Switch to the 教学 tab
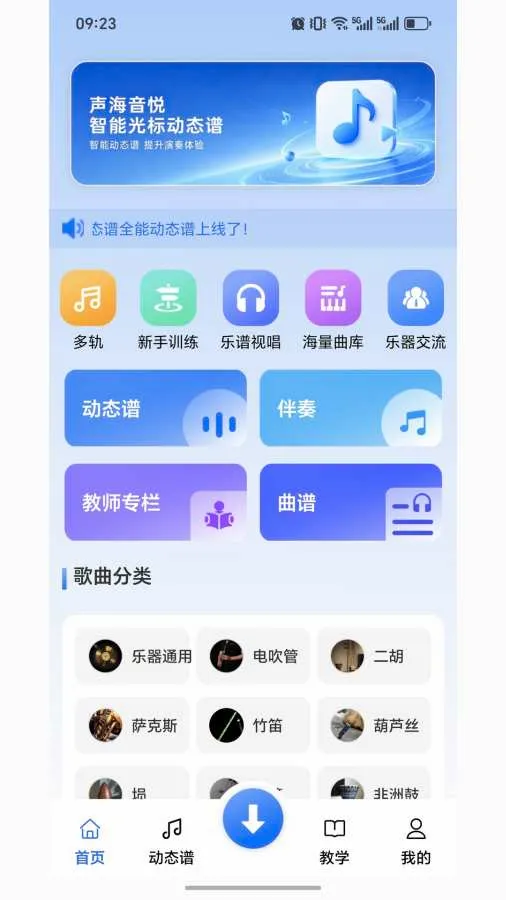The image size is (506, 900). (334, 841)
